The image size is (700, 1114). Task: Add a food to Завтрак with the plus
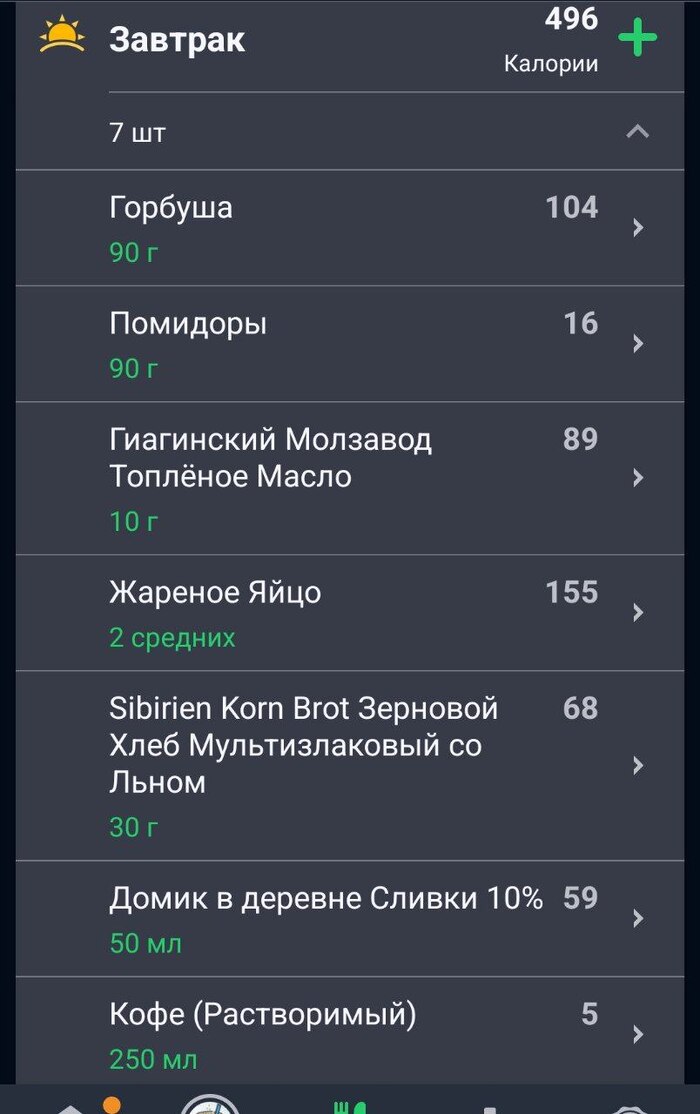[637, 39]
